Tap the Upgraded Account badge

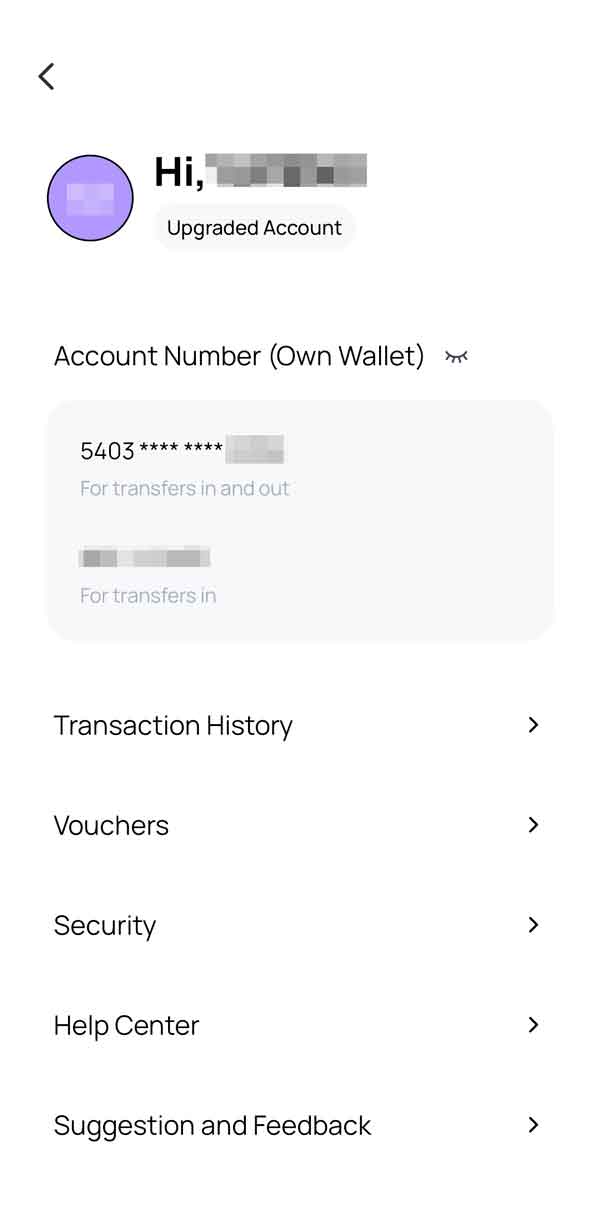[x=254, y=228]
